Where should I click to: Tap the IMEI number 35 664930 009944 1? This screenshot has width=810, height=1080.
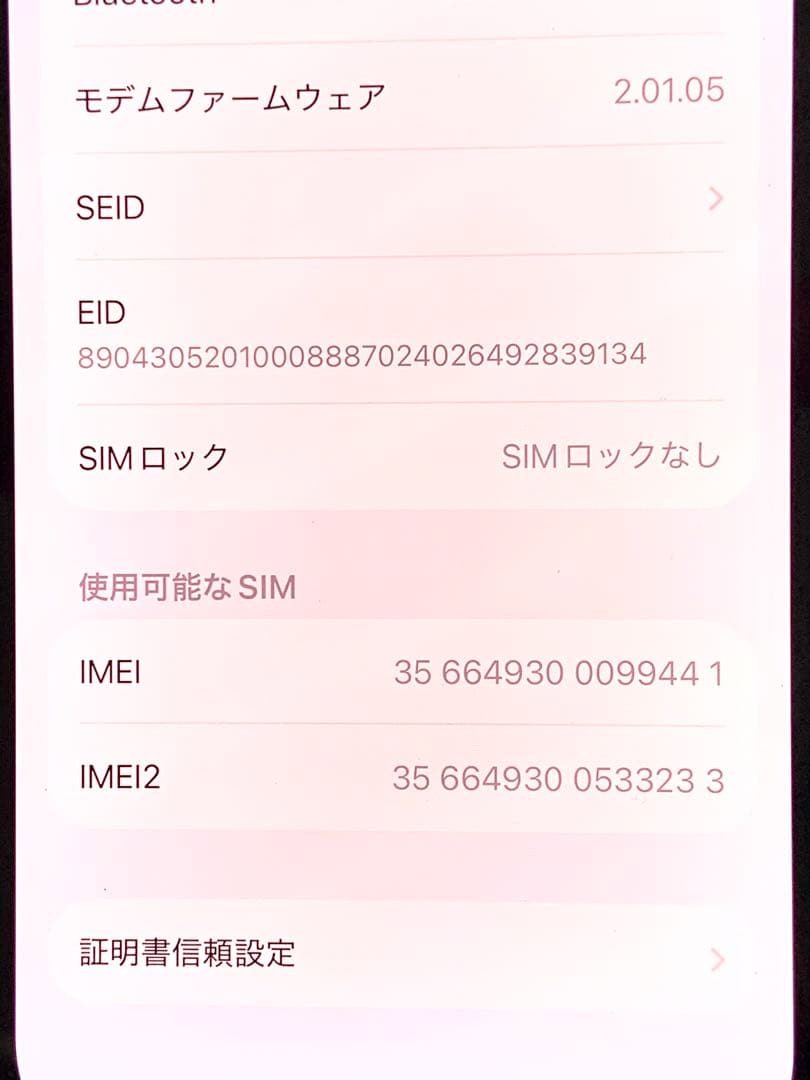coord(564,674)
